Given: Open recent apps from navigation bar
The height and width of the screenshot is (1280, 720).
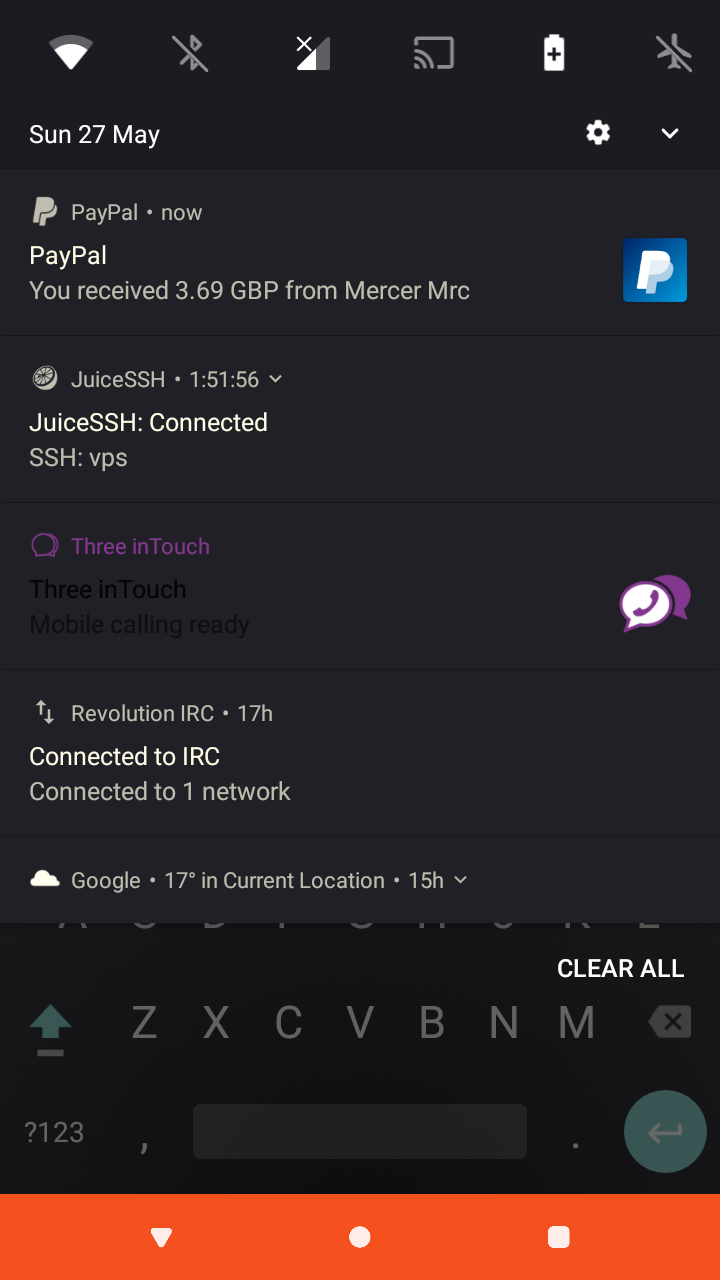Looking at the screenshot, I should pyautogui.click(x=559, y=1238).
